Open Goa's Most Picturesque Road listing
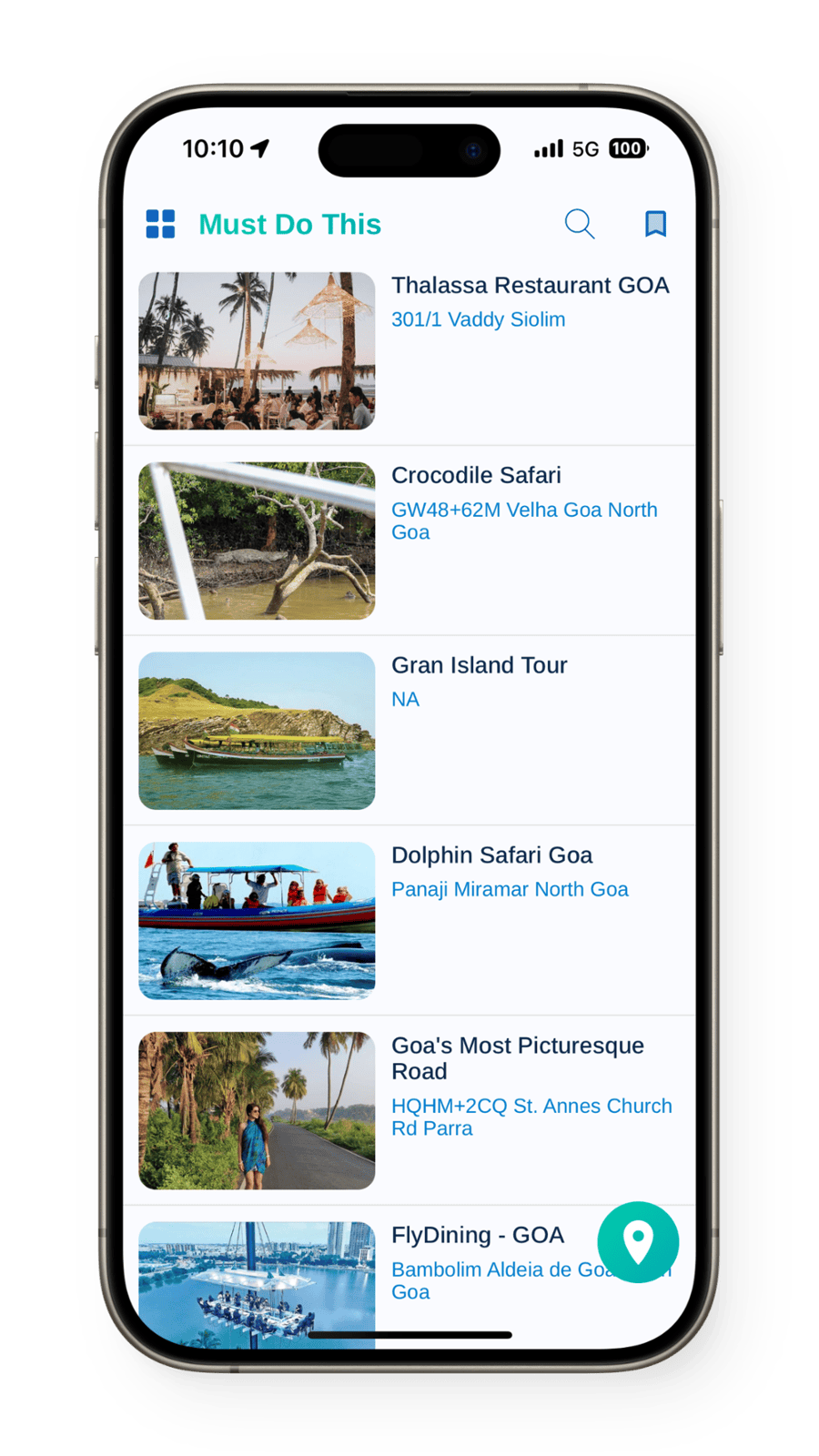Image resolution: width=819 pixels, height=1456 pixels. pos(517,1058)
